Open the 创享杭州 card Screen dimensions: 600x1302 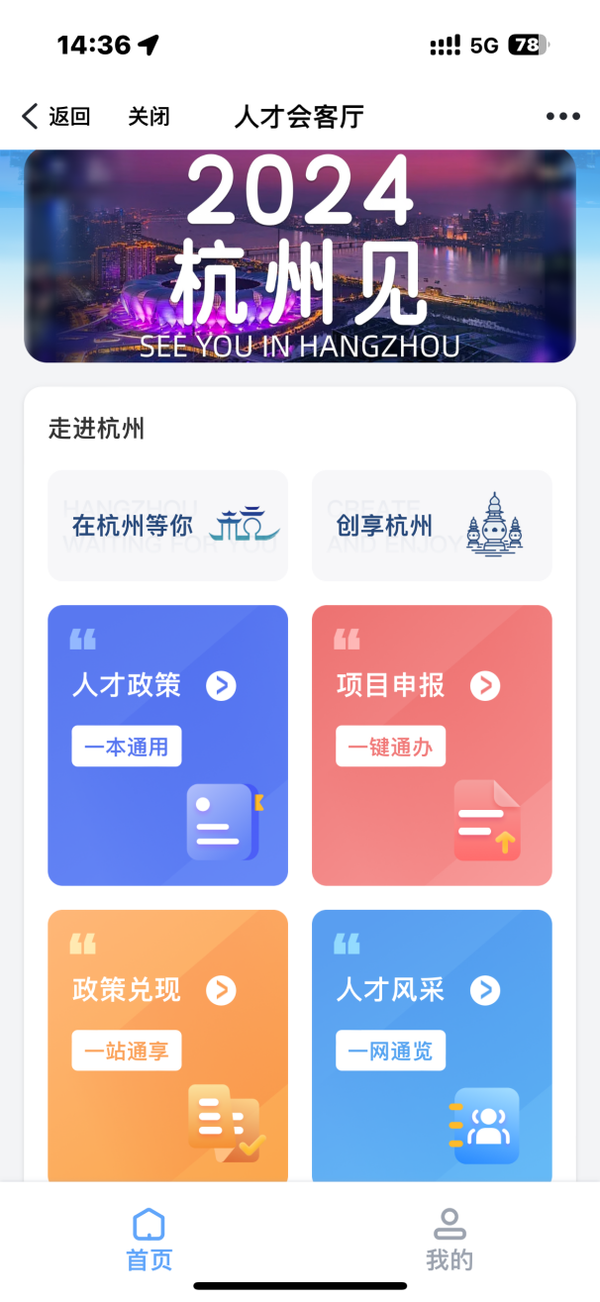432,525
